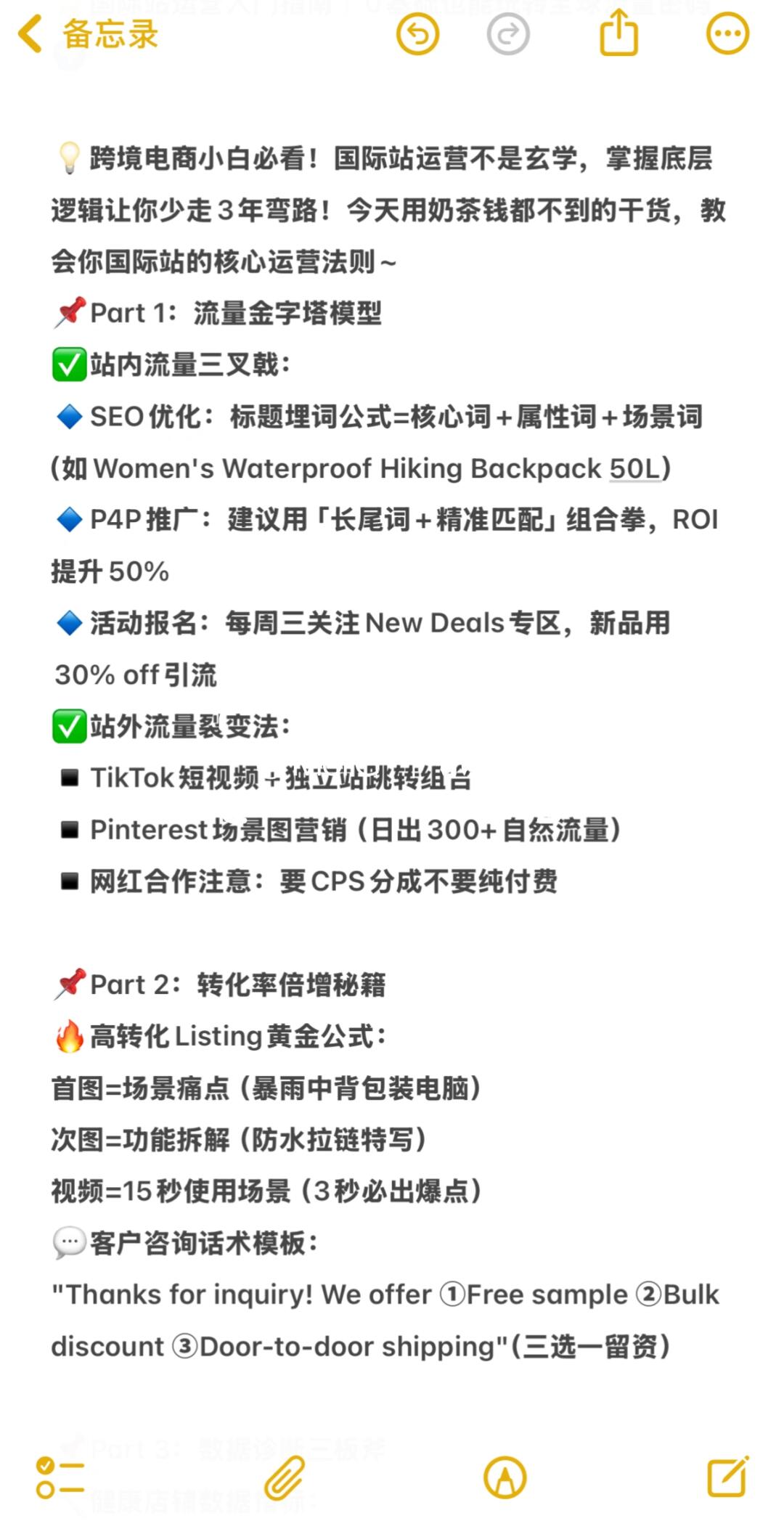Share this note

coord(618,33)
